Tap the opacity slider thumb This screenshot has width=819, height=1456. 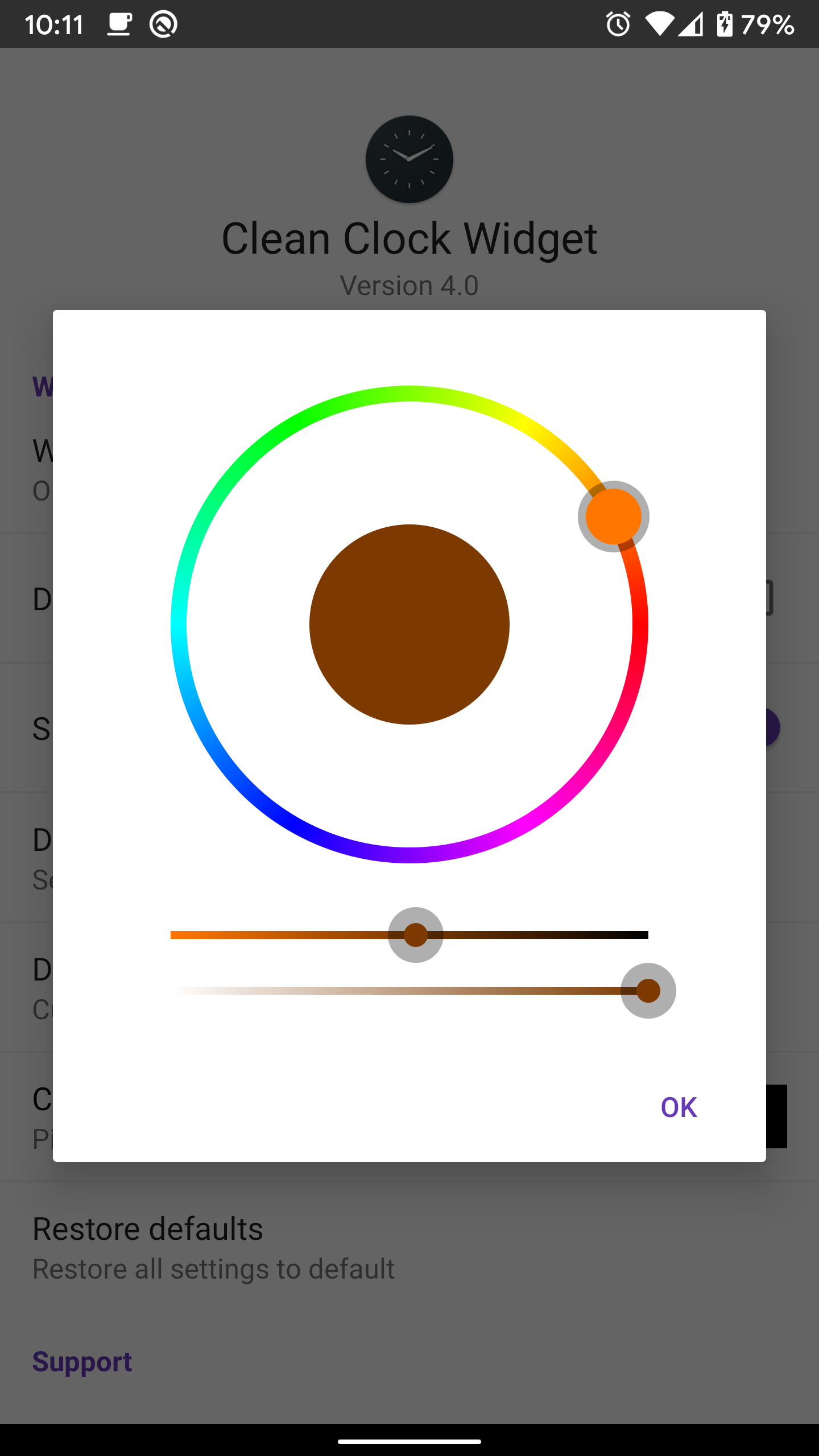pos(648,991)
